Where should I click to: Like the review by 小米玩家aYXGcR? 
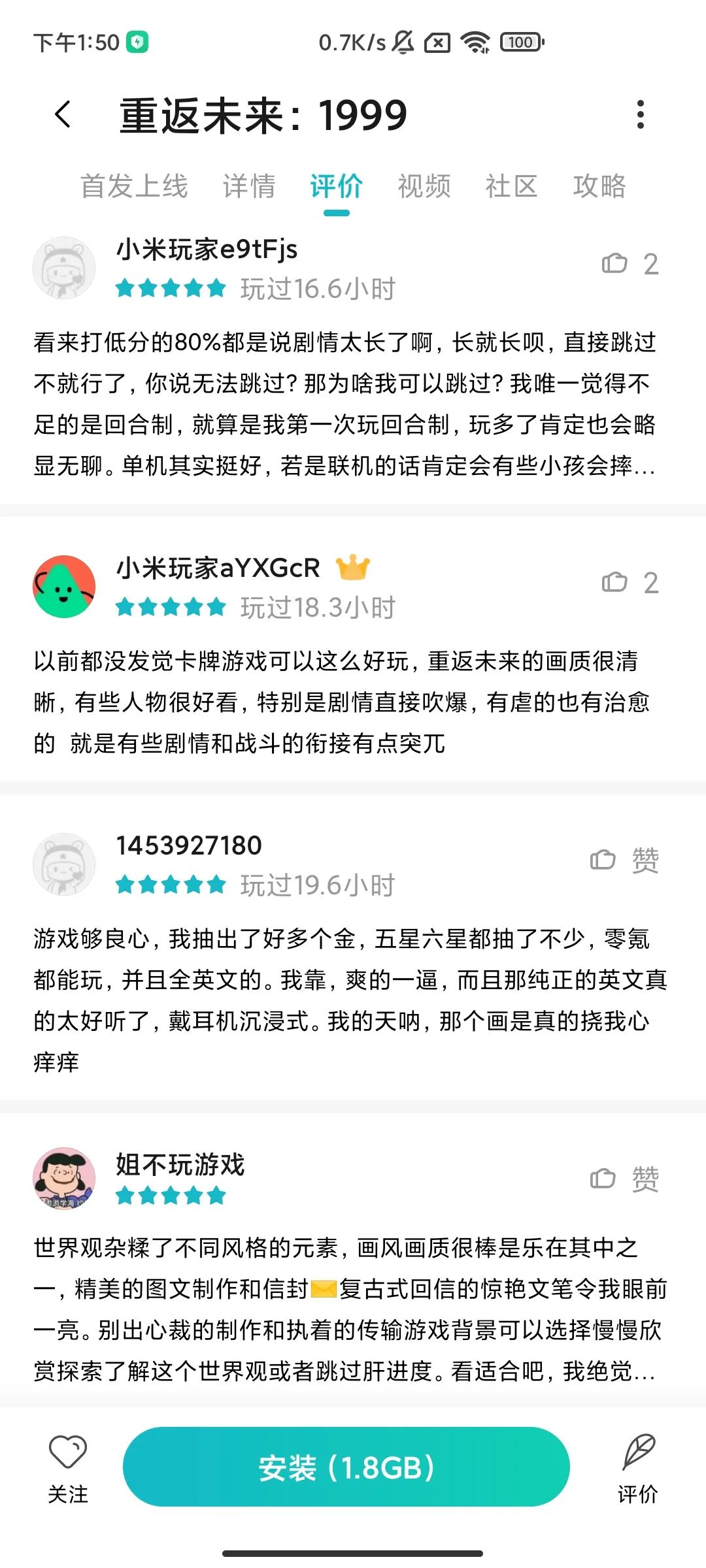pyautogui.click(x=615, y=582)
